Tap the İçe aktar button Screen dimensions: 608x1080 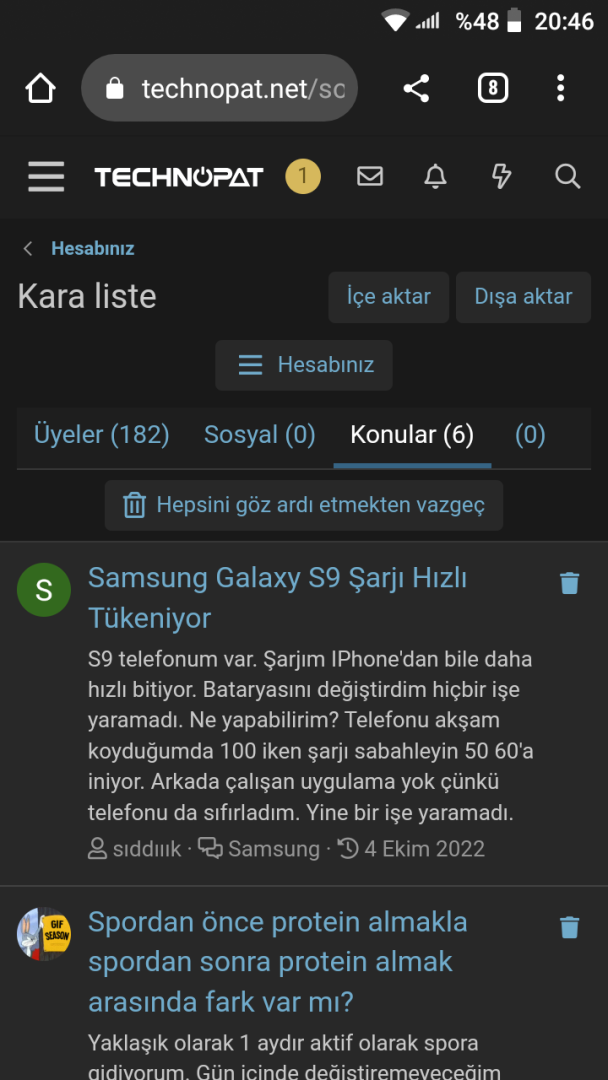tap(388, 297)
